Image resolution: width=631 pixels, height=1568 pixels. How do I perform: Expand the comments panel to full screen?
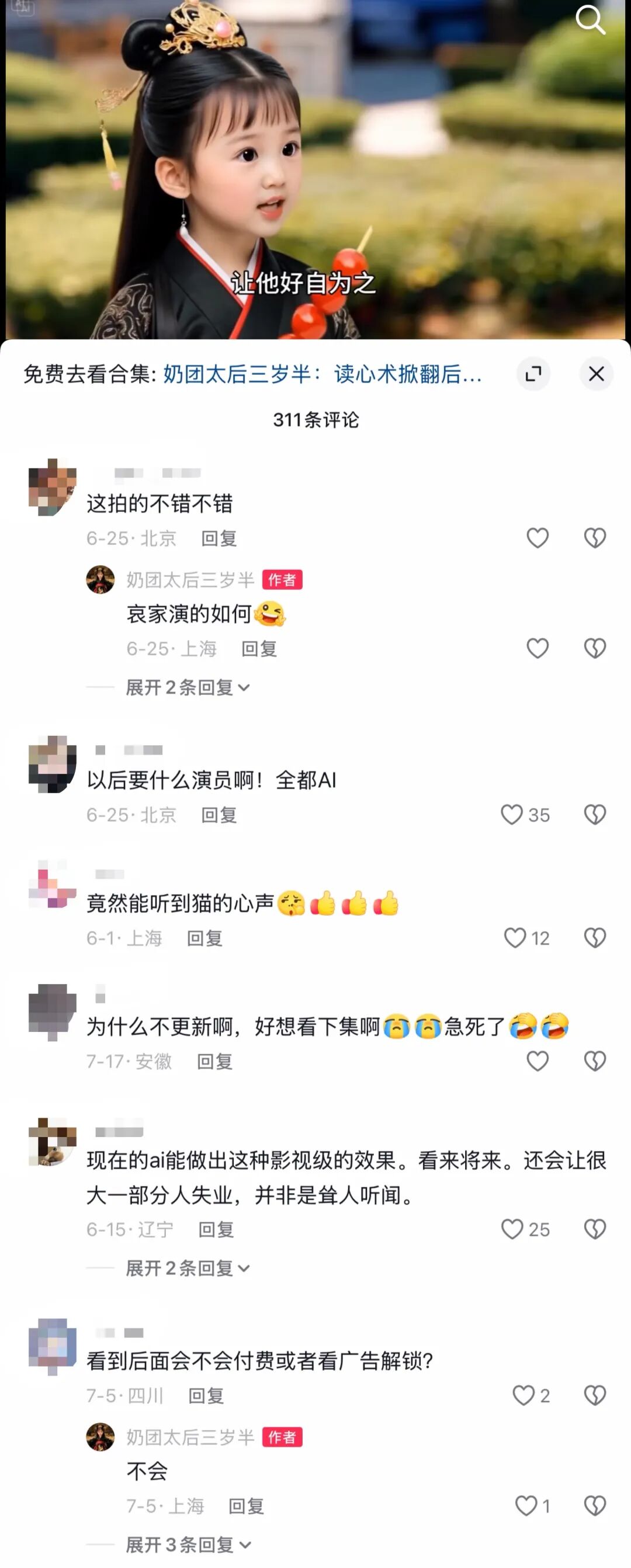[533, 374]
